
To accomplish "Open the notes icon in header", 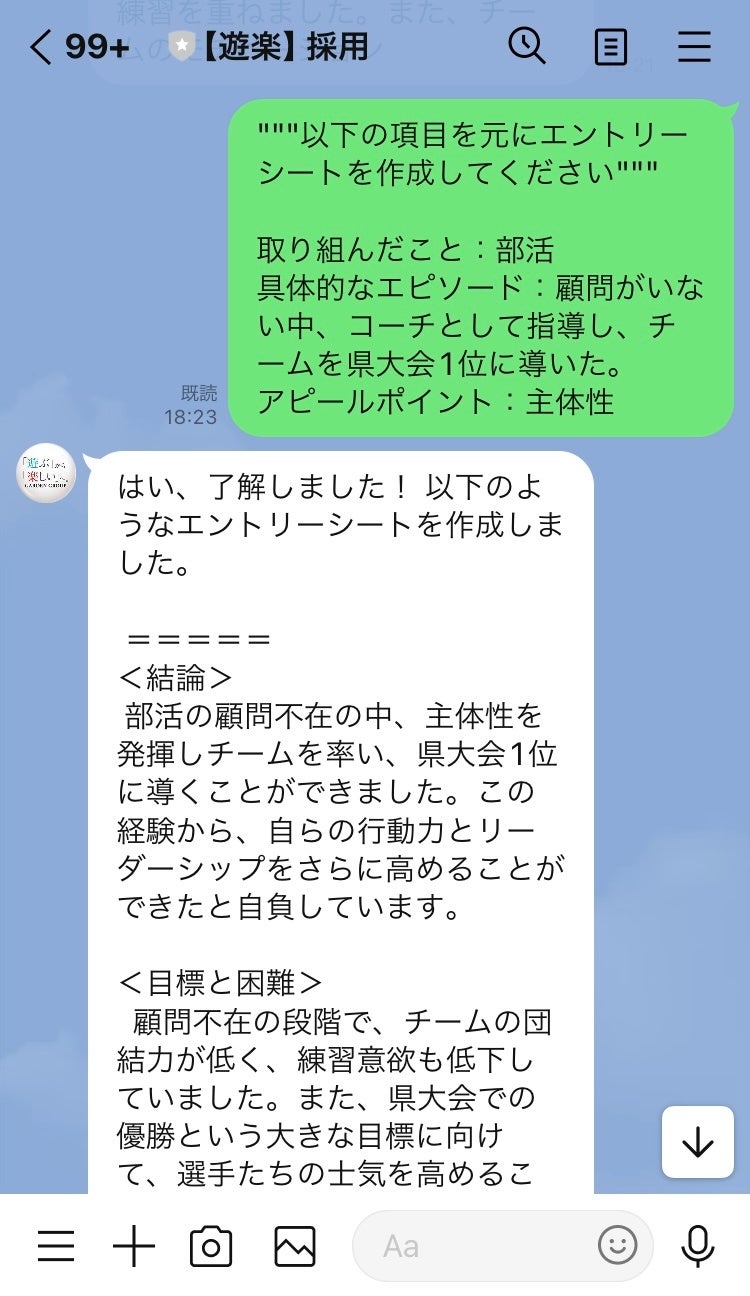I will 610,47.
